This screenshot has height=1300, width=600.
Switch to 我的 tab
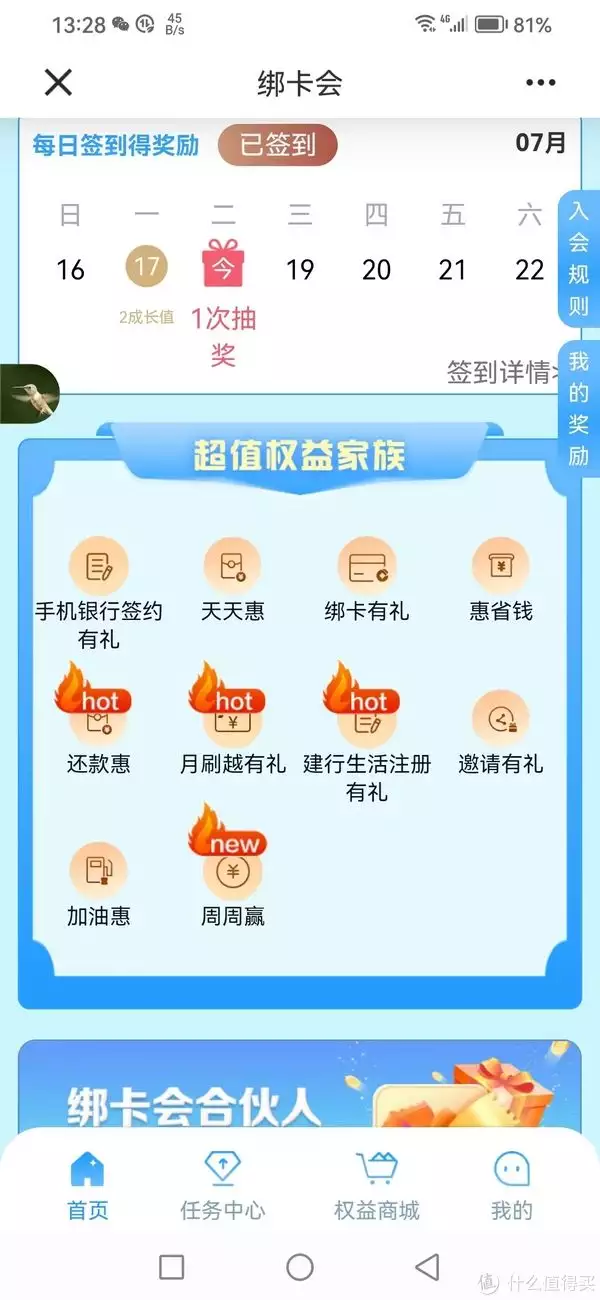click(511, 1185)
